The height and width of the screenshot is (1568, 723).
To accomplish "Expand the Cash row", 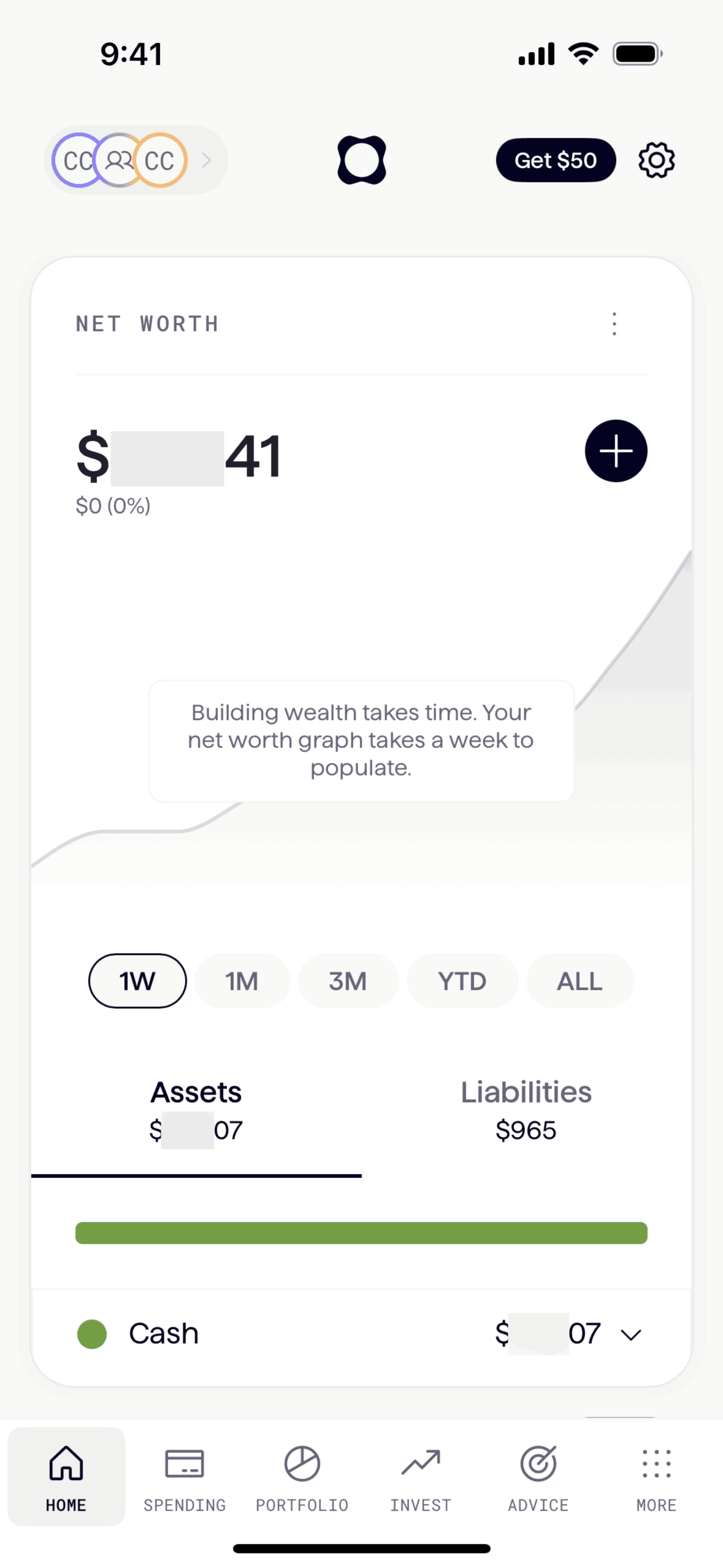I will (x=630, y=1334).
